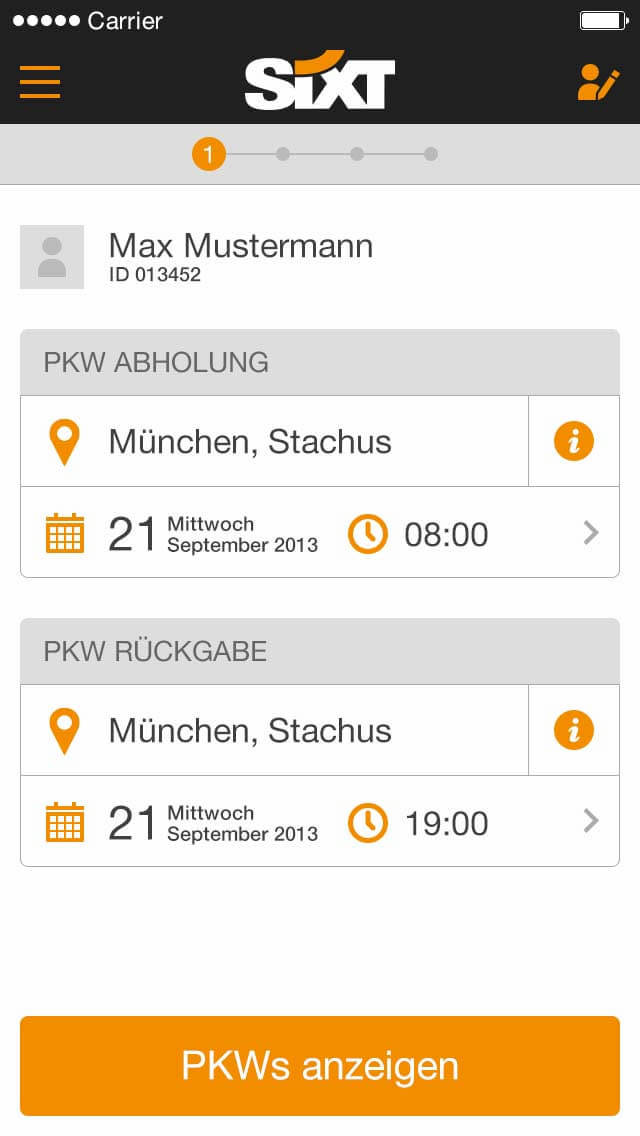Change the return date and 19:00 time
The image size is (640, 1136).
(x=320, y=822)
